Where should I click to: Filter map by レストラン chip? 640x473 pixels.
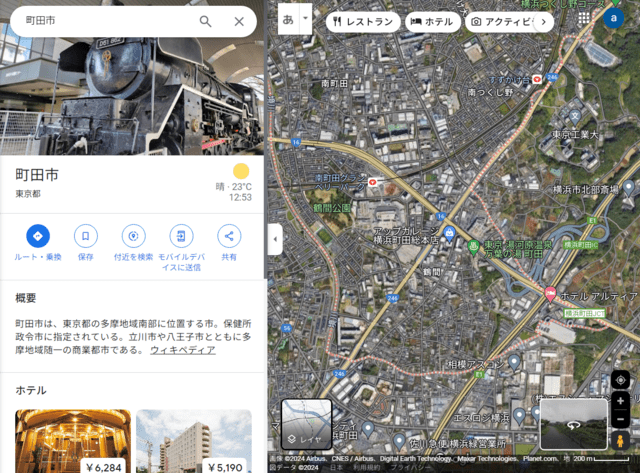click(x=362, y=21)
